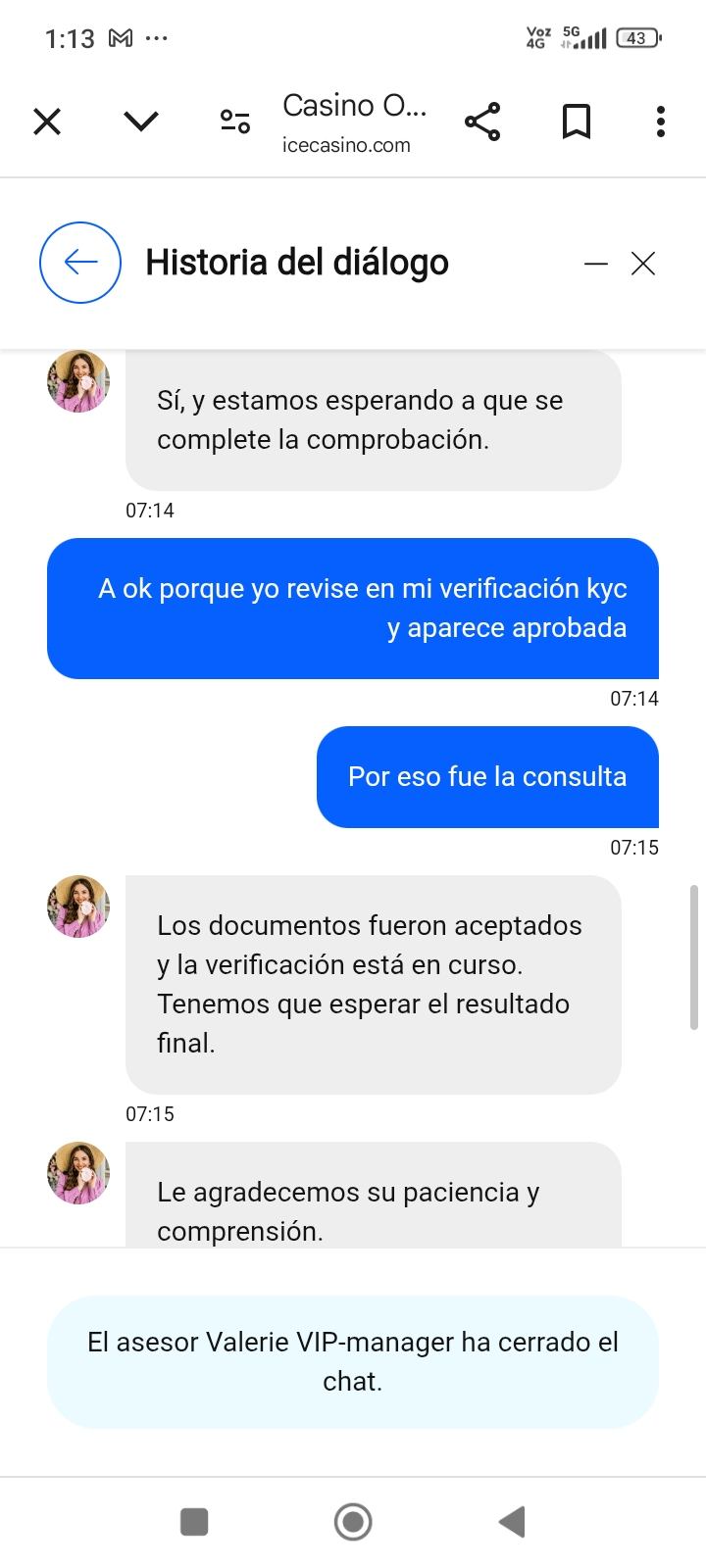Screen dimensions: 706x1568
Task: Open the tab customization controls icon
Action: (x=233, y=121)
